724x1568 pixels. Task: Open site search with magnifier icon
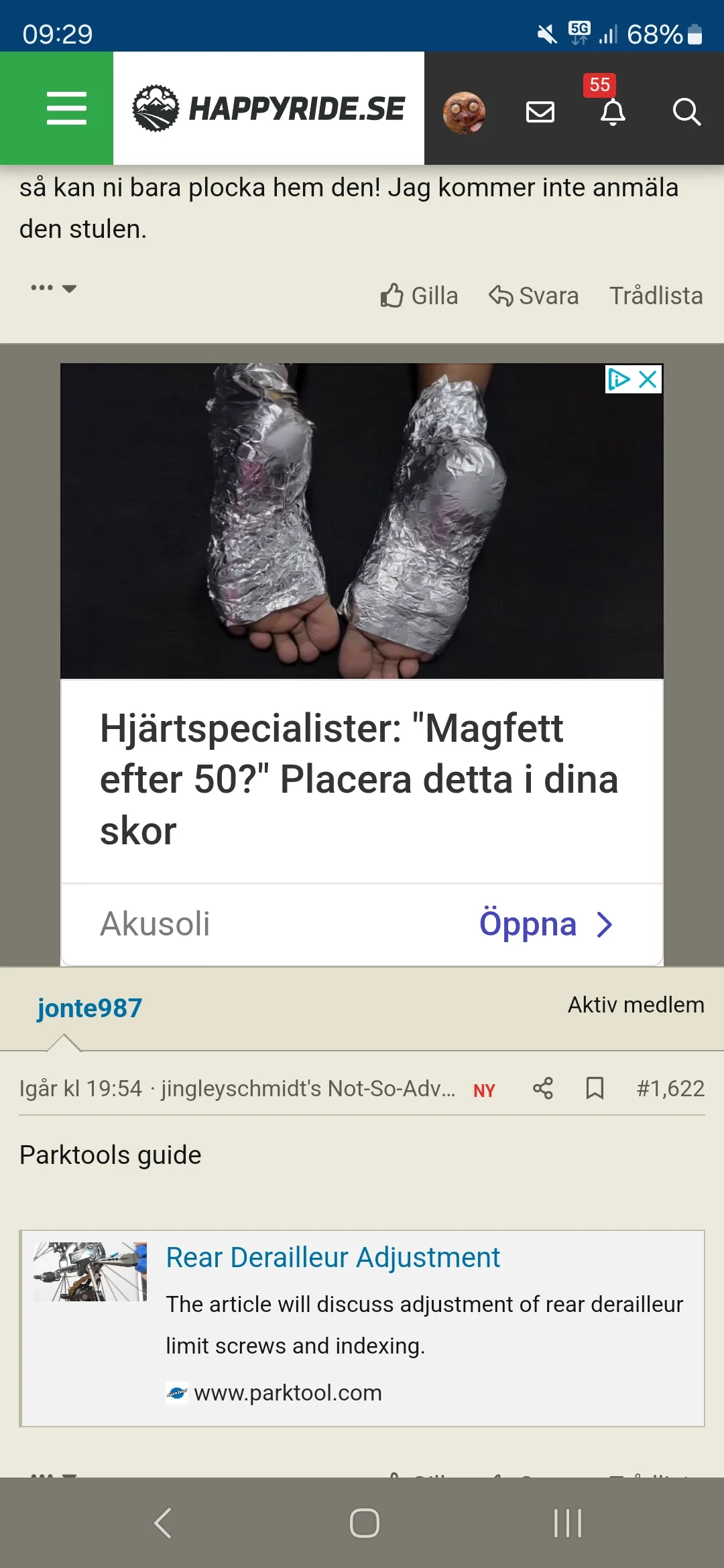686,112
